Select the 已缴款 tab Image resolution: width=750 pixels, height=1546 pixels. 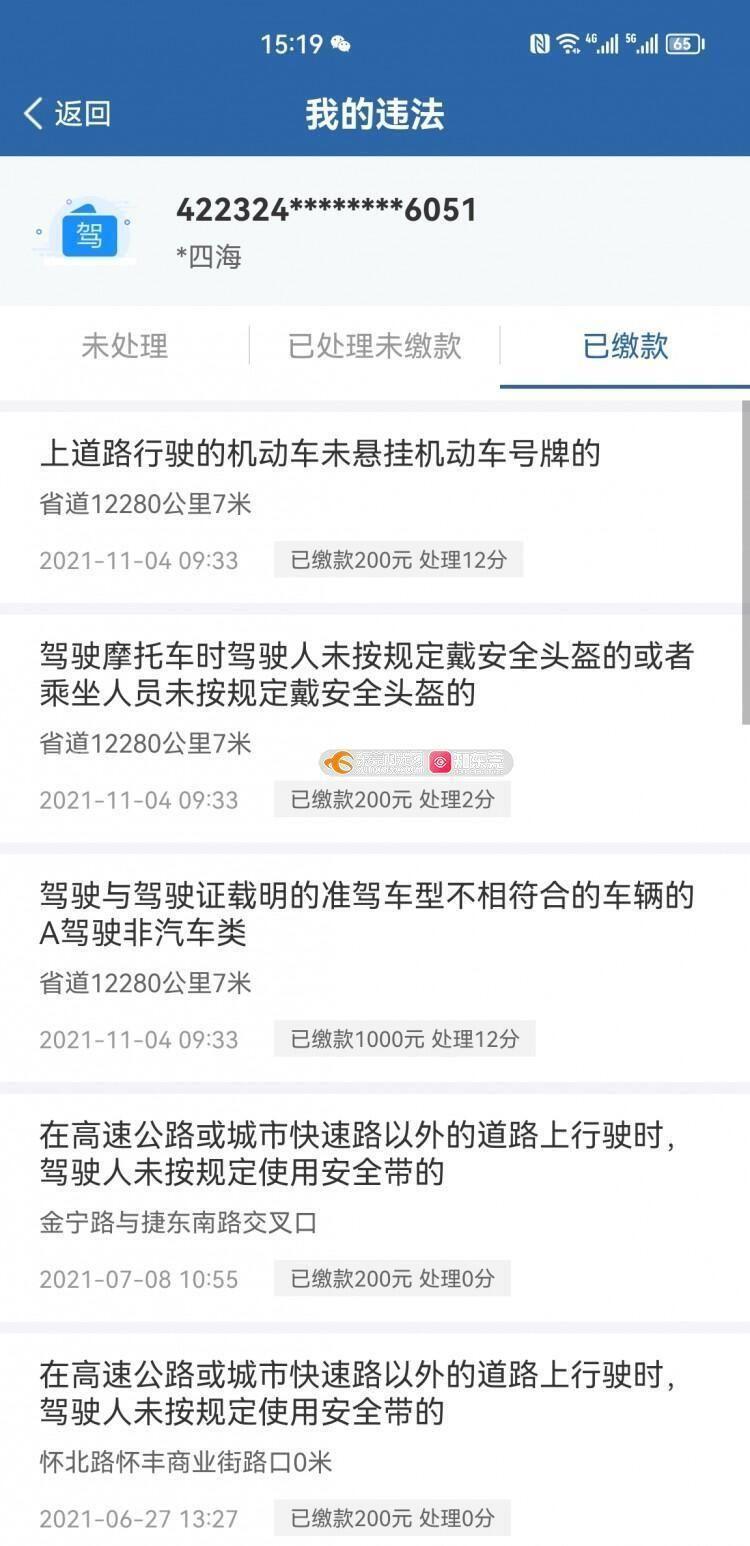click(625, 346)
